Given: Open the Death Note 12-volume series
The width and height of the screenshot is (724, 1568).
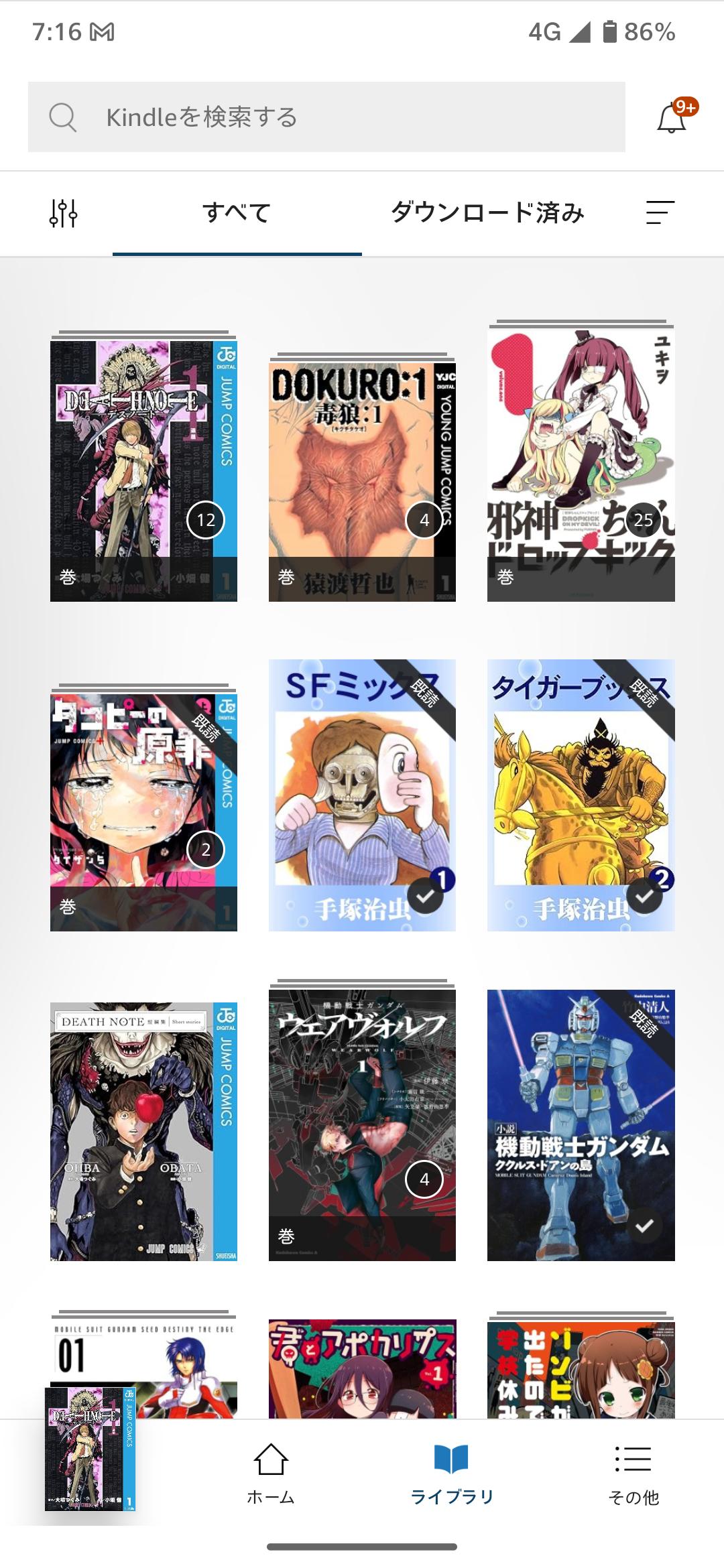Looking at the screenshot, I should click(x=143, y=470).
